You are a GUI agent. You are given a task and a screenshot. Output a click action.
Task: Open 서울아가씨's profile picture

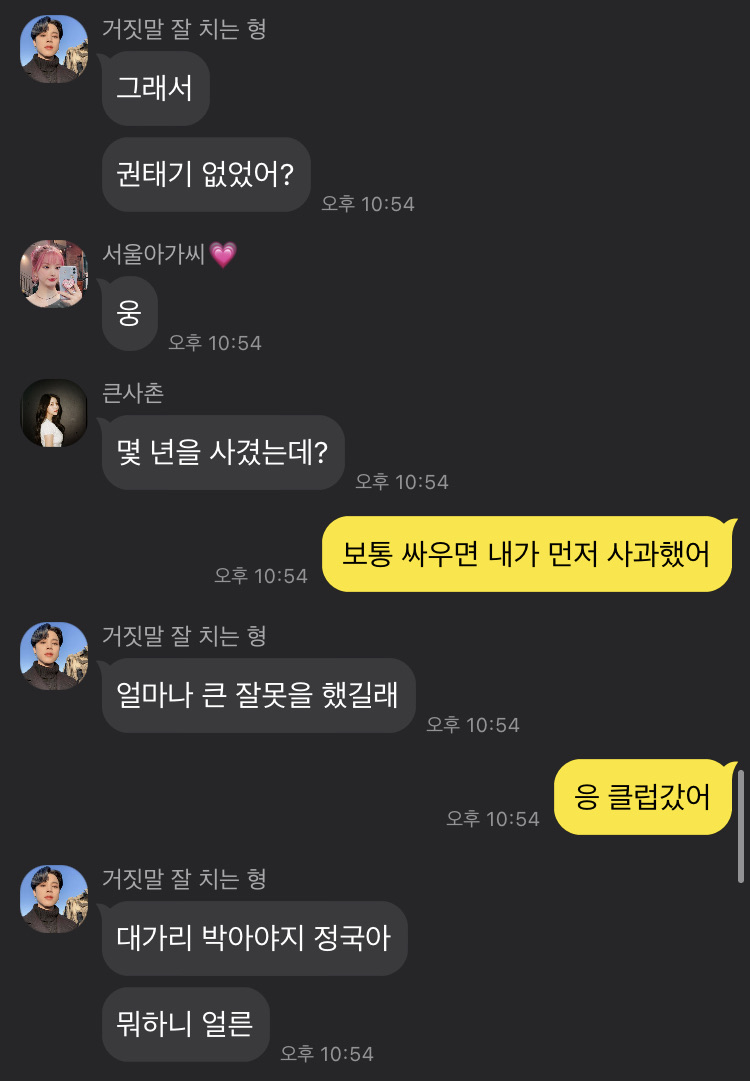click(x=54, y=273)
